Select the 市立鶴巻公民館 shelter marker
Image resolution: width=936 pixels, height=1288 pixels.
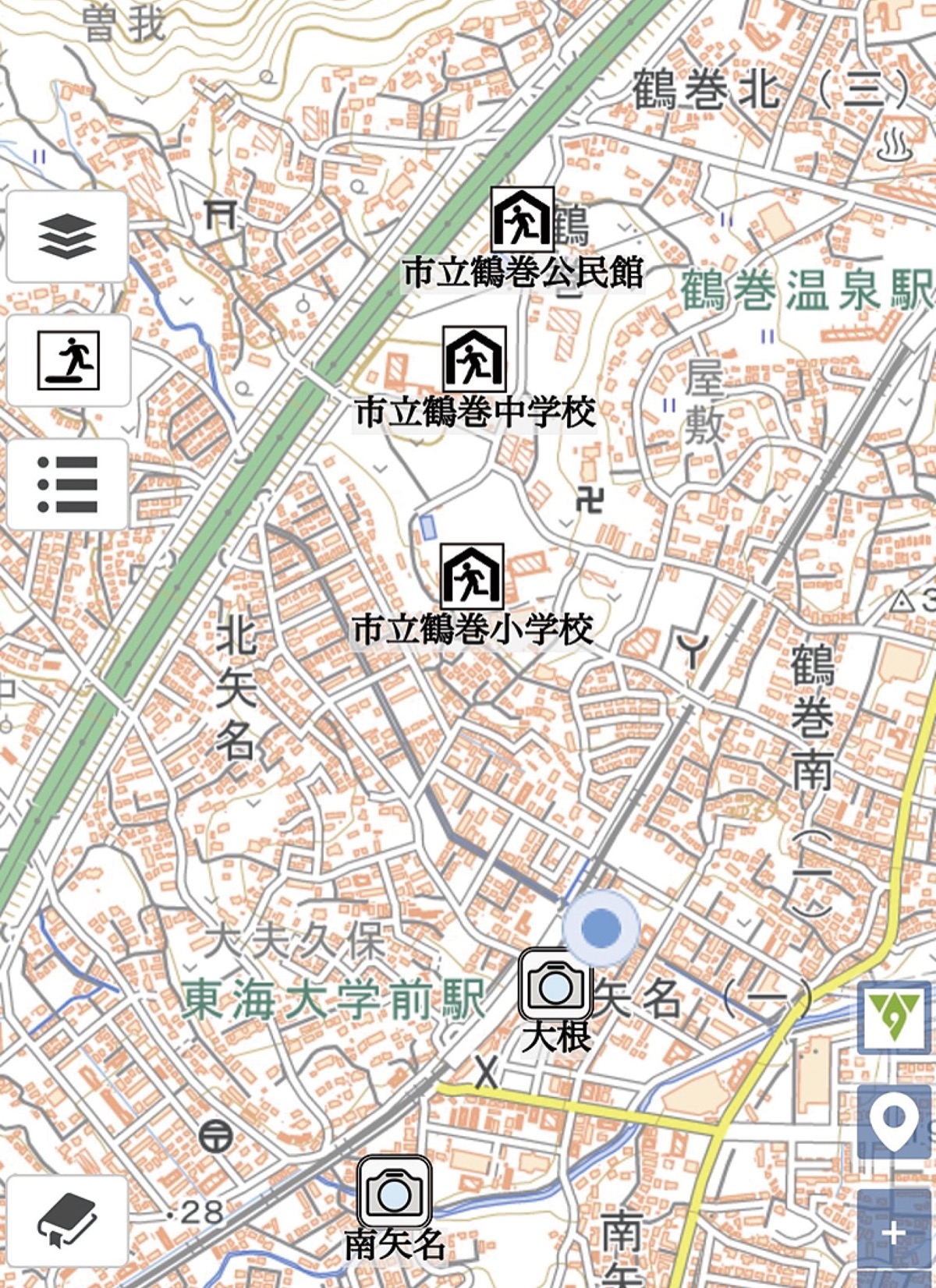tap(523, 219)
